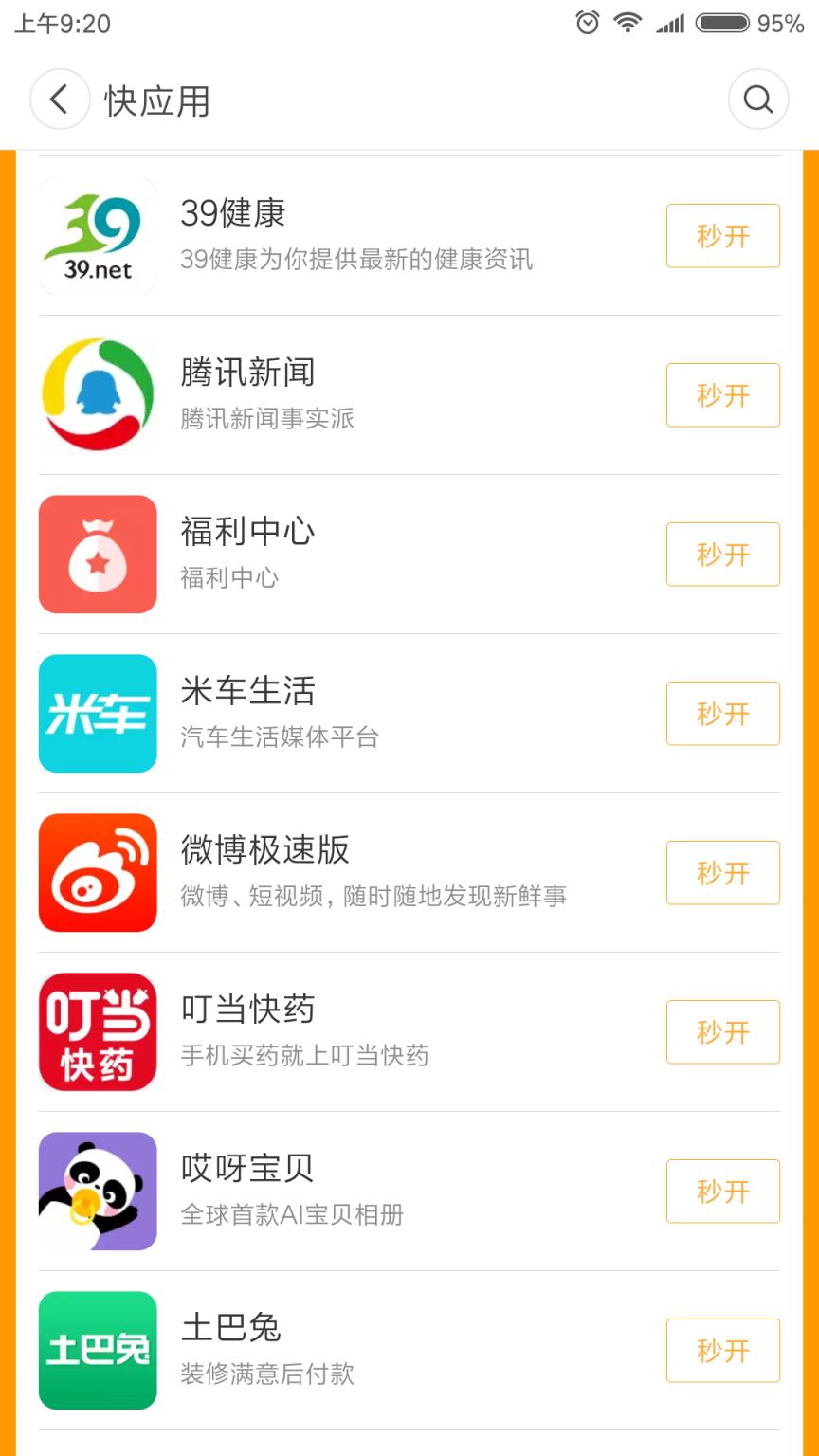
Task: Open the 39健康 app icon
Action: (98, 236)
